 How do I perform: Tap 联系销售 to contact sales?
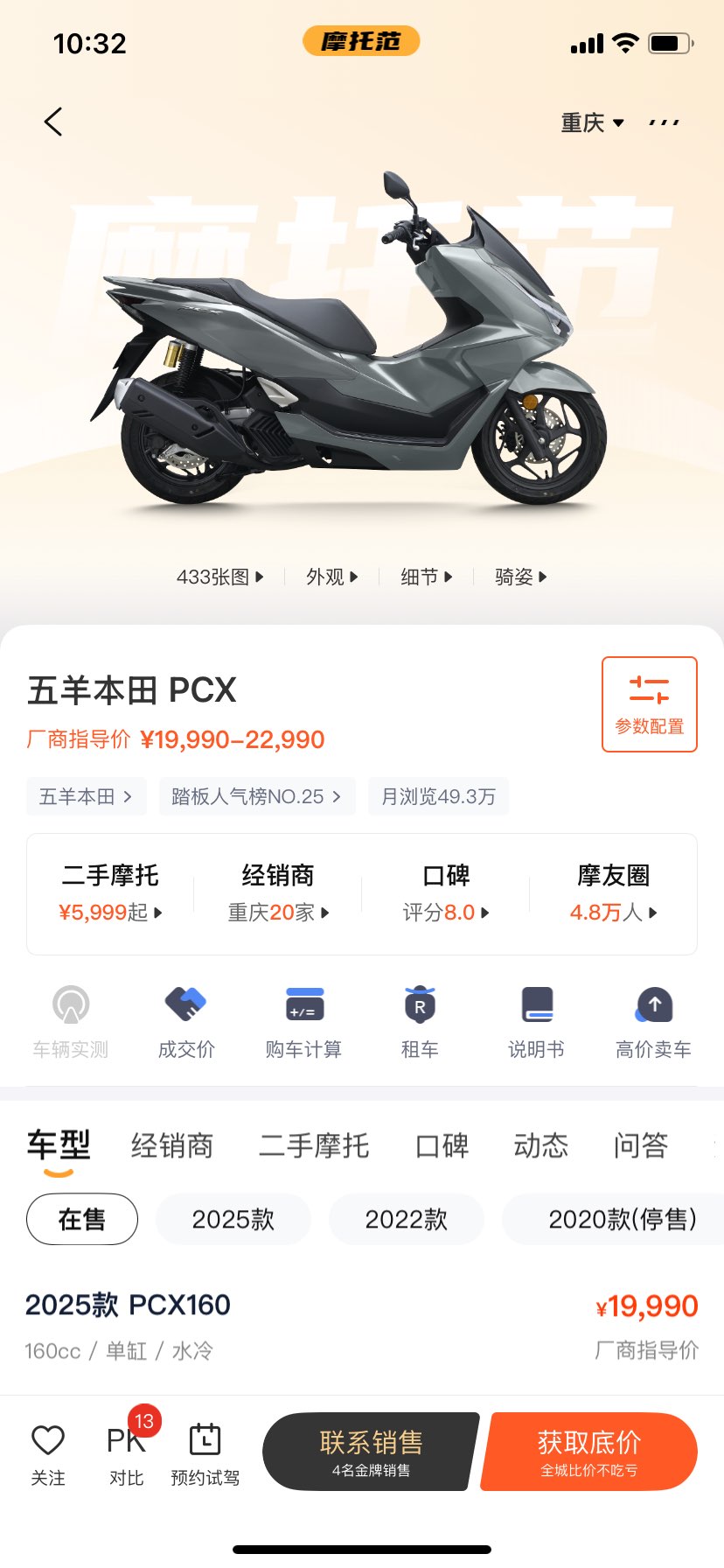tap(371, 1451)
